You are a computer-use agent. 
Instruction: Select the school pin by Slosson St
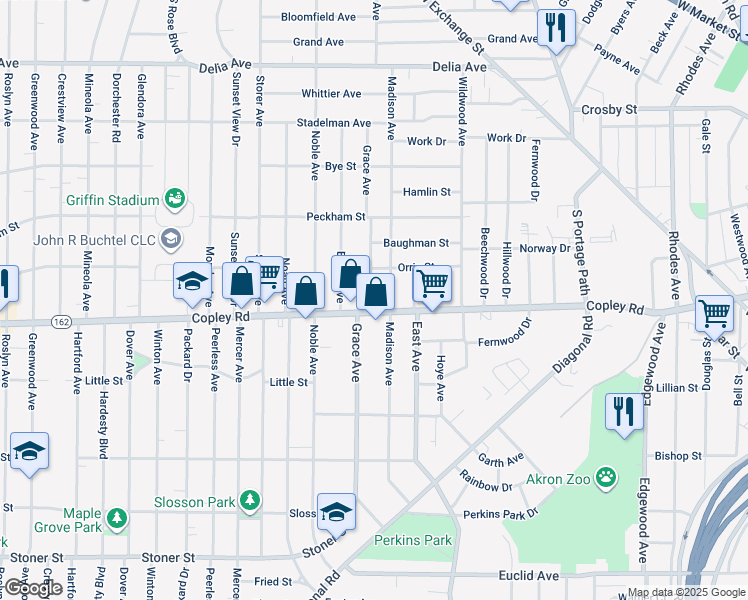[x=336, y=514]
